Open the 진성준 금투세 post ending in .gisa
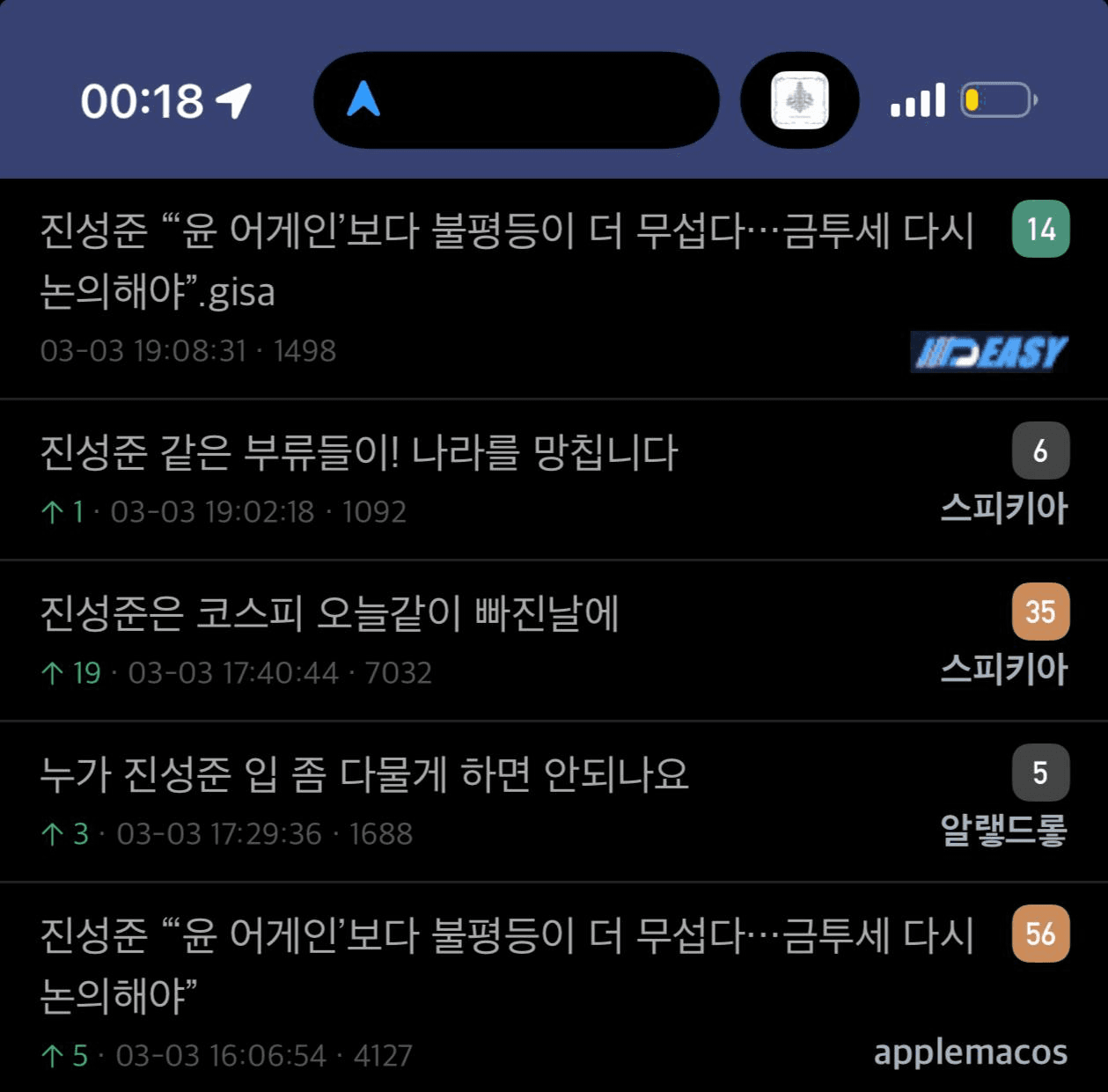The image size is (1108, 1092). click(x=506, y=260)
